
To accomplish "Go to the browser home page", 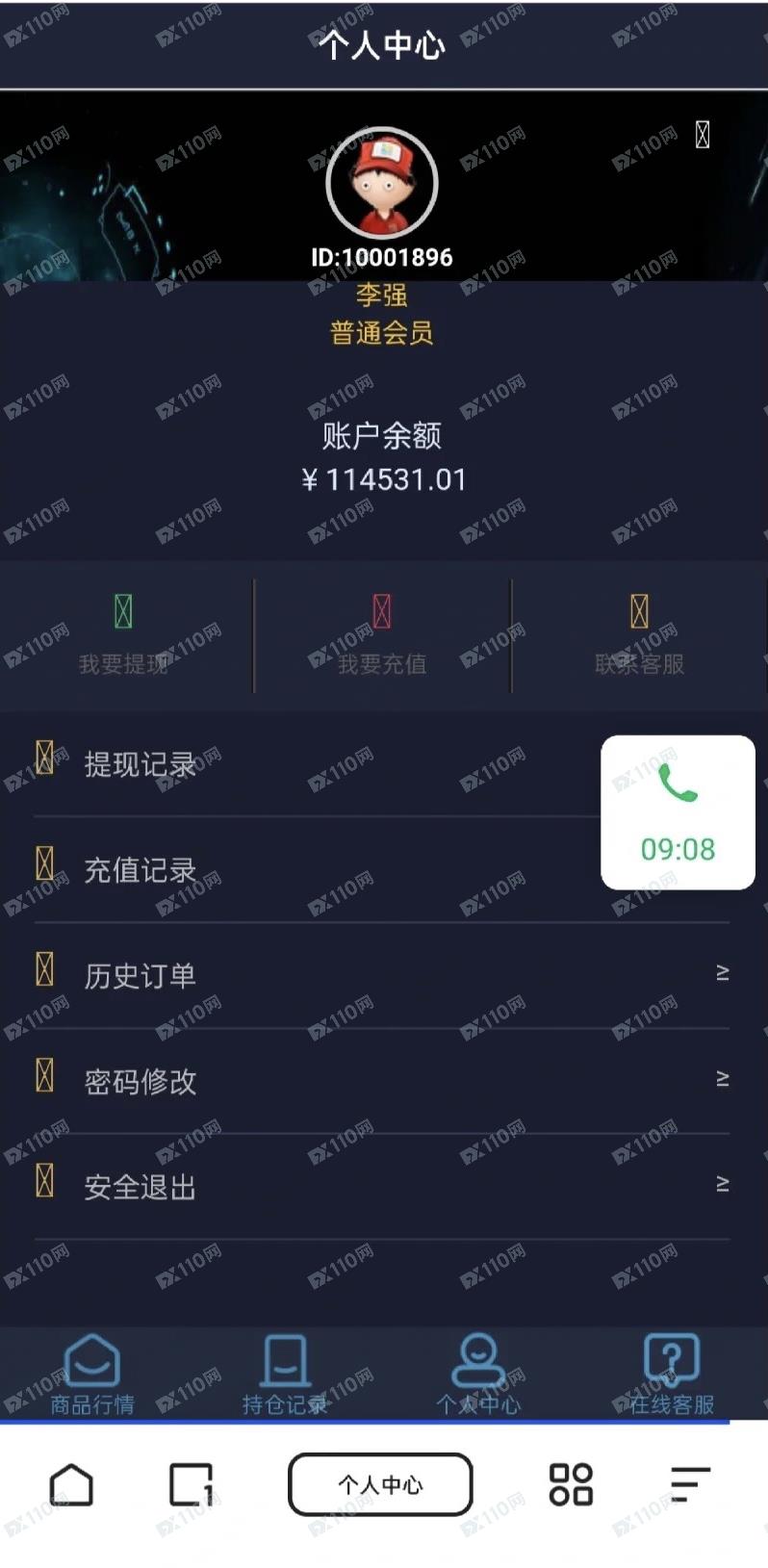I will coord(71,1484).
